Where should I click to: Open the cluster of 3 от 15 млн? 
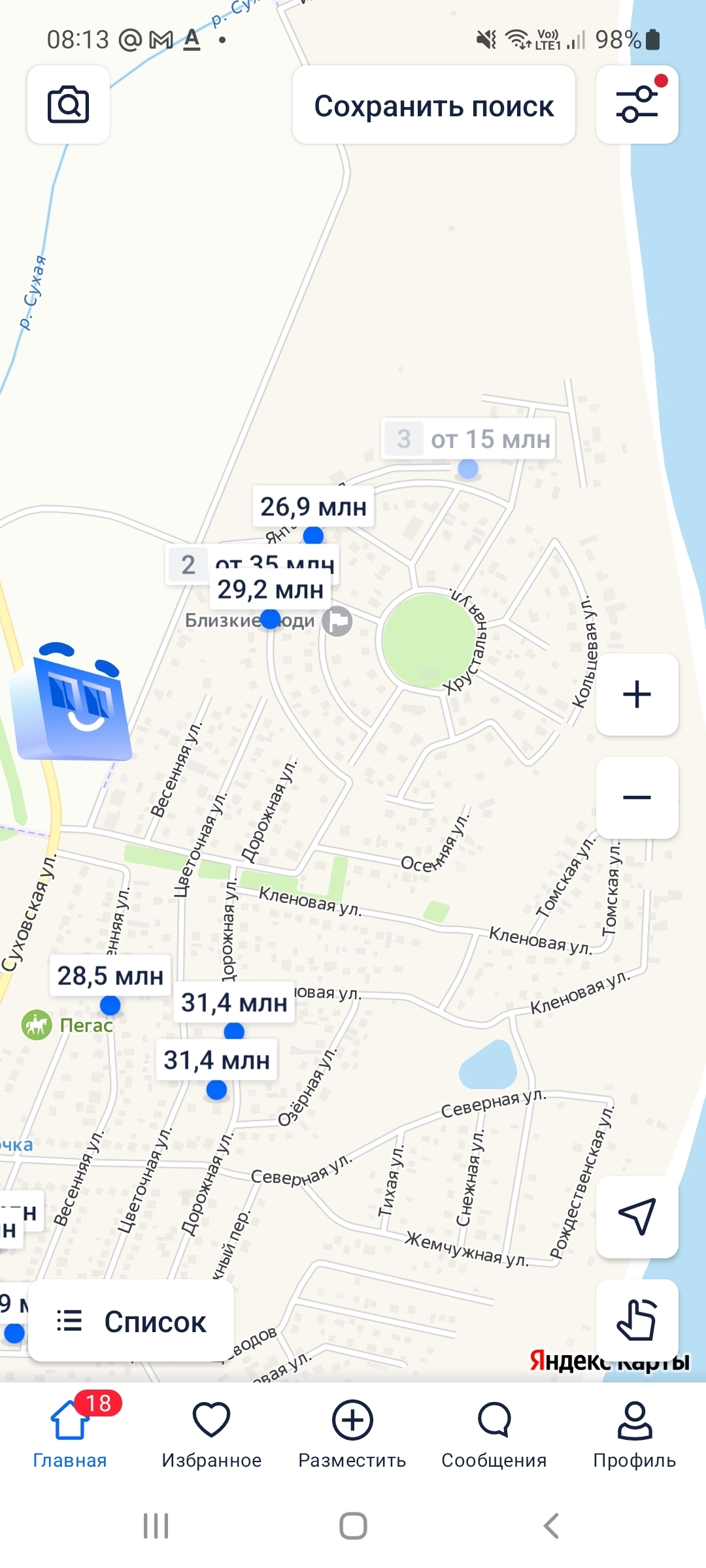point(468,440)
